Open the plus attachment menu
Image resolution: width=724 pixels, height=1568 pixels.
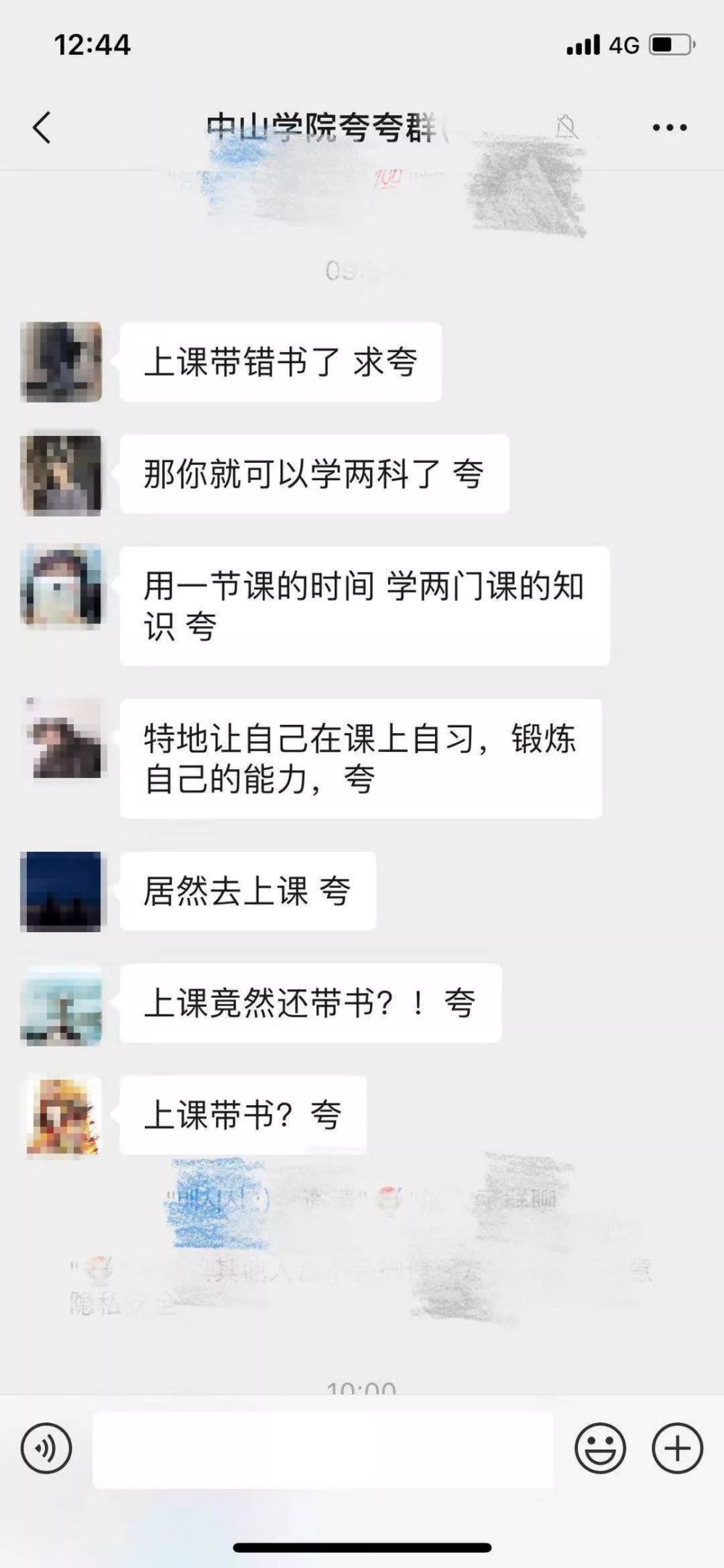(677, 1448)
